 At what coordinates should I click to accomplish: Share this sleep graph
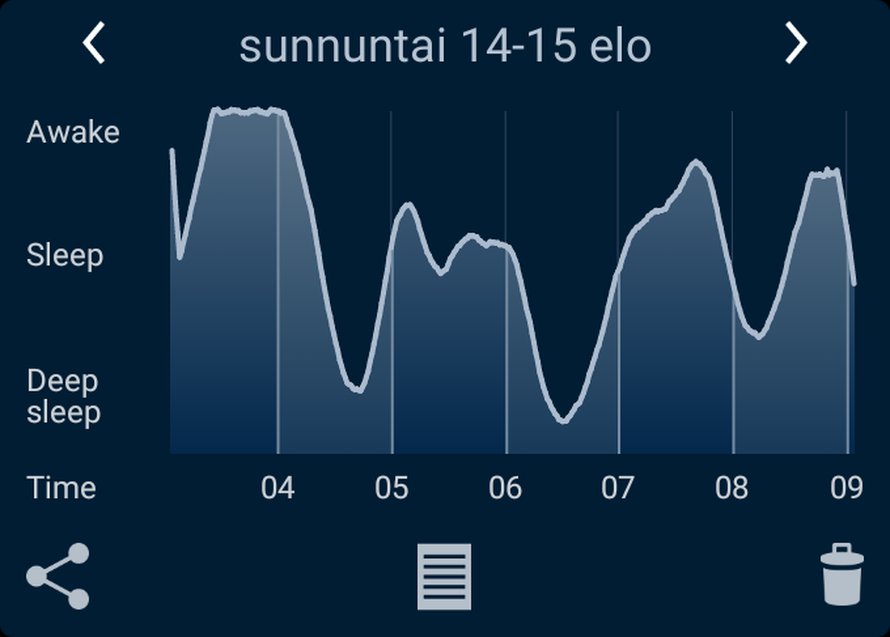coord(58,576)
